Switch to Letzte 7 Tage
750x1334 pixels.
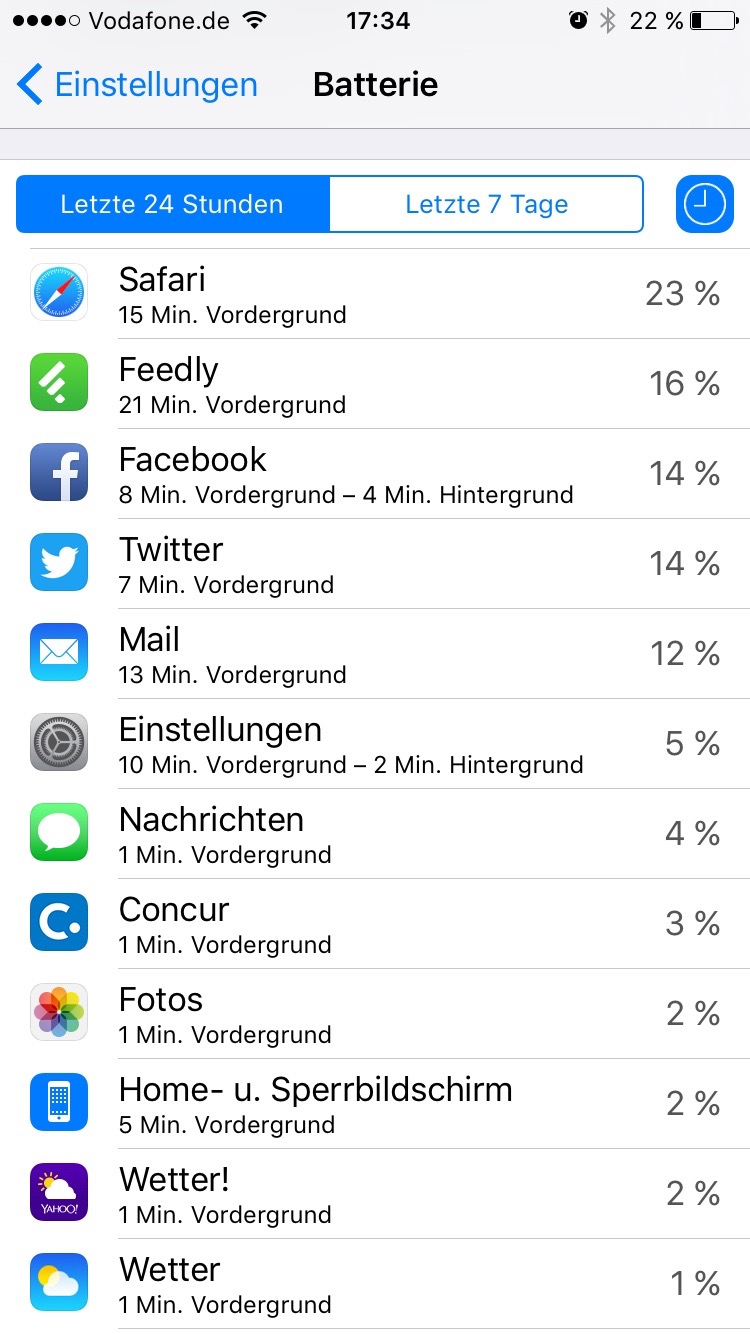486,204
